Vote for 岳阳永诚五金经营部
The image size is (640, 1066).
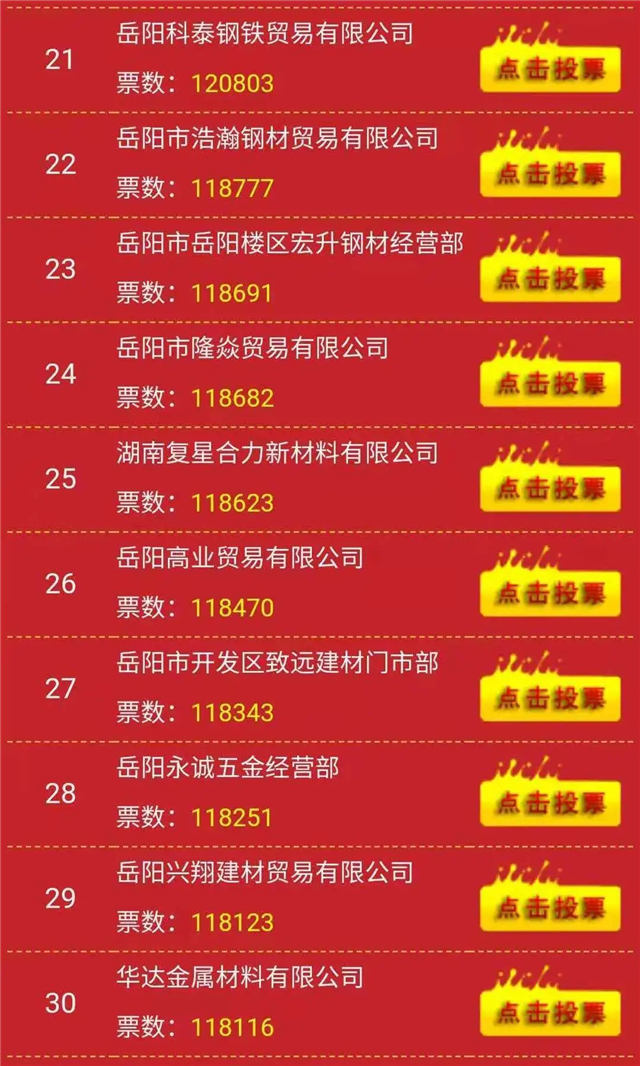coord(550,802)
